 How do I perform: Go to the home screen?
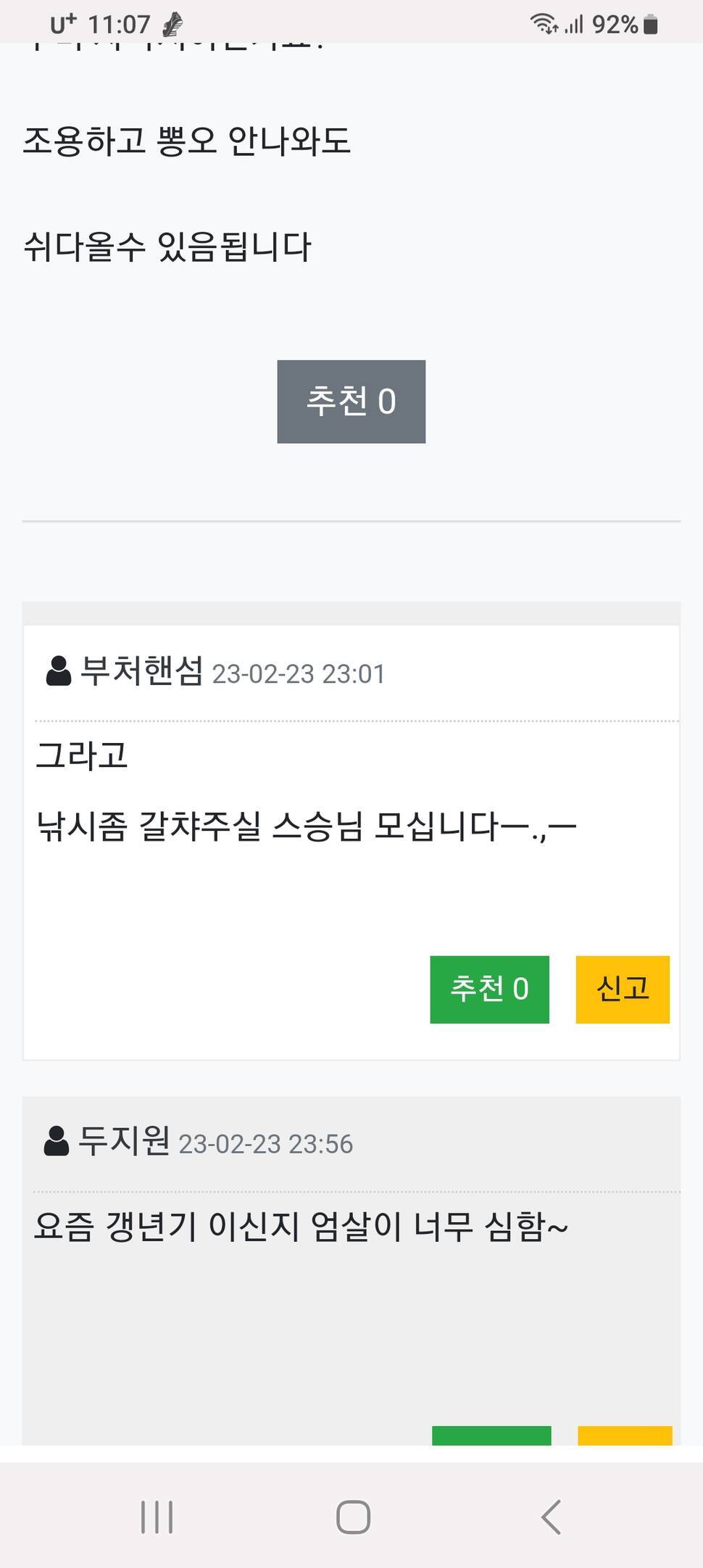click(353, 1517)
